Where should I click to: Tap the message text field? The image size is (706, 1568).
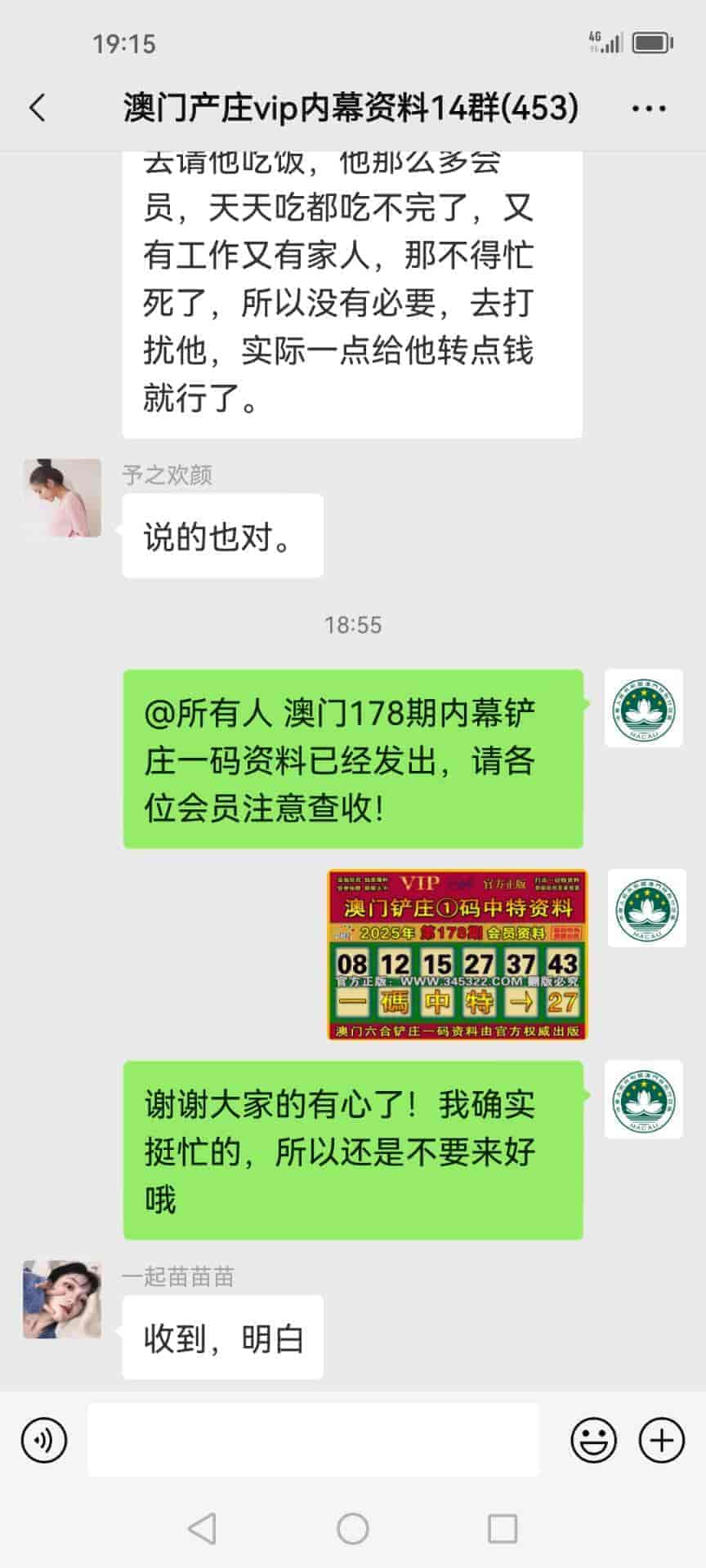coord(314,1440)
